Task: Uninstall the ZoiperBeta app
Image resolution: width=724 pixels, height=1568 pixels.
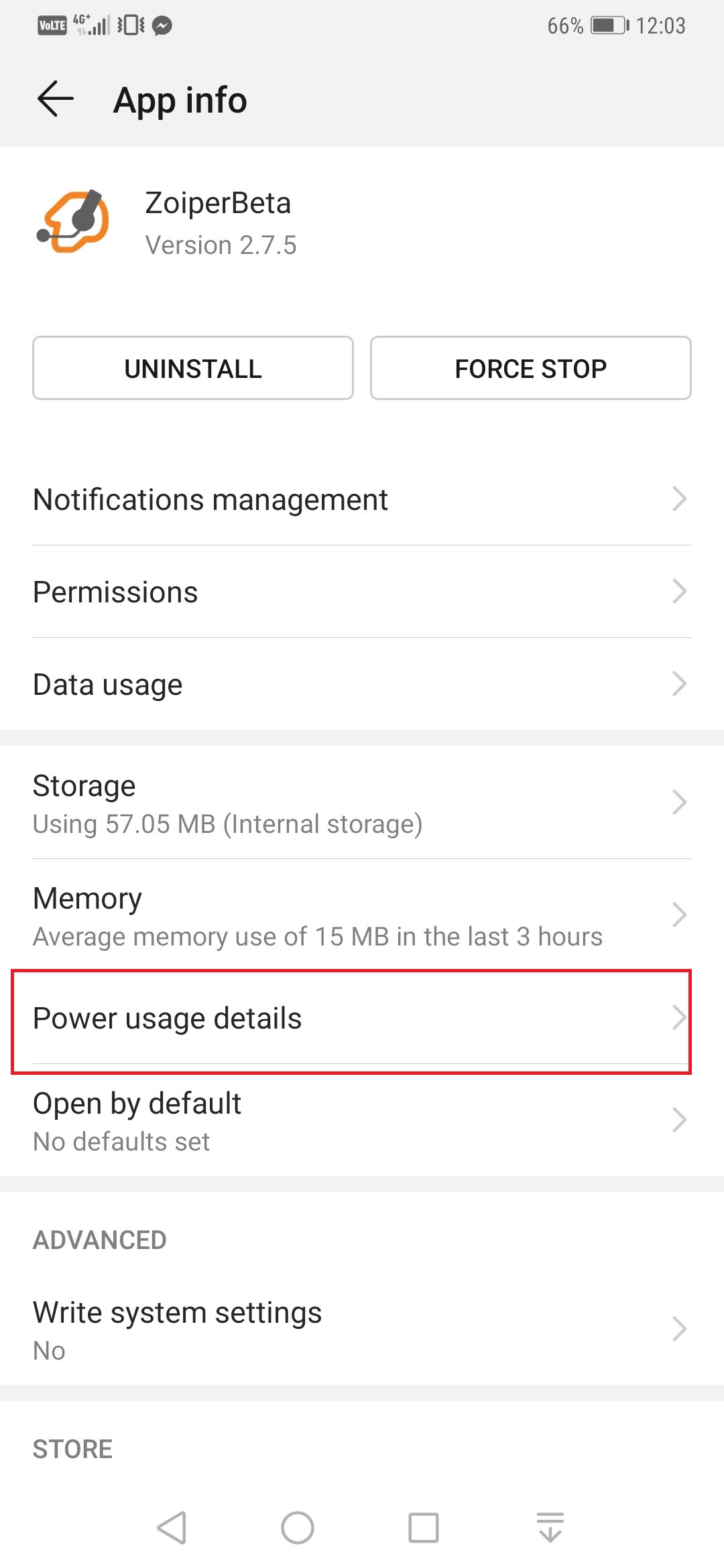Action: [x=193, y=368]
